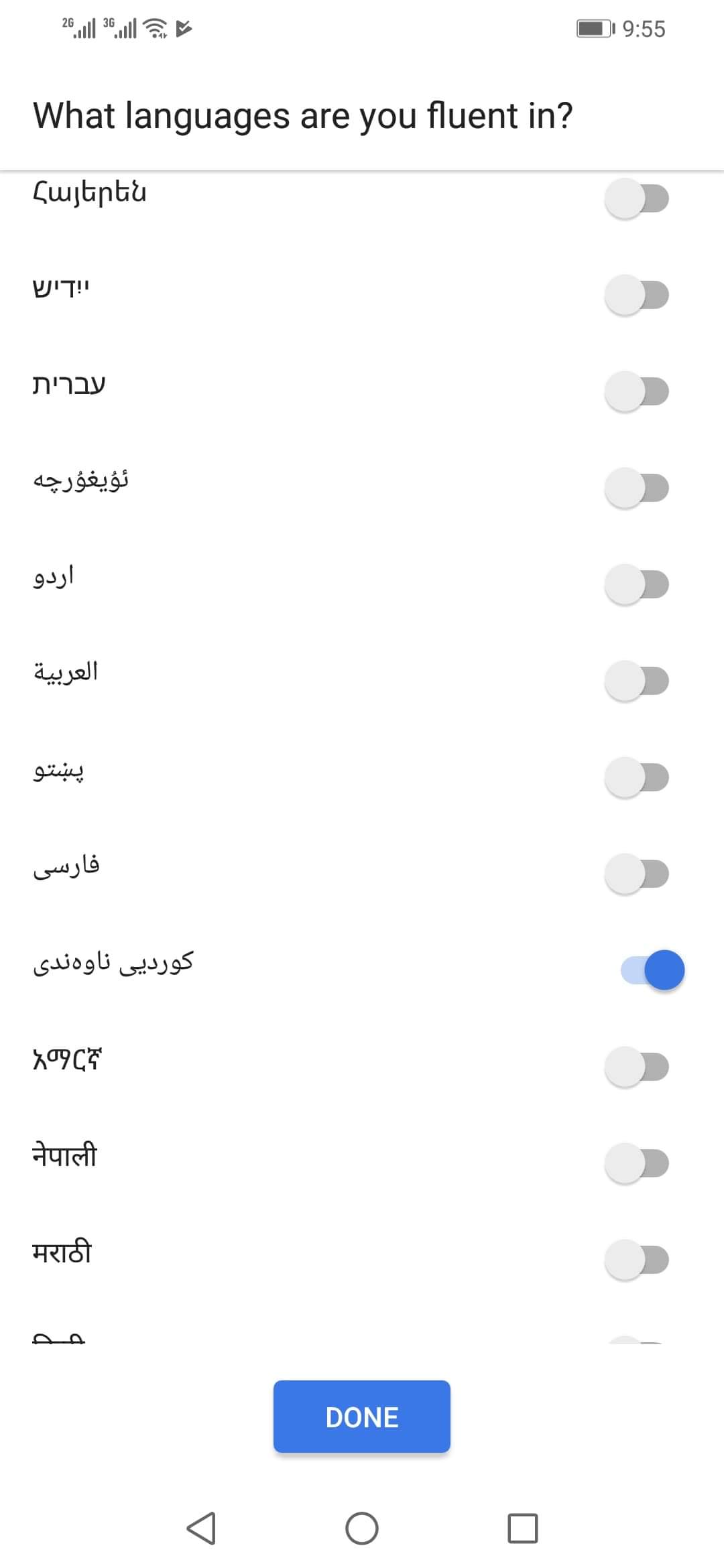
Task: Enable the Armenian (Հայերեն) language toggle
Action: tap(637, 198)
